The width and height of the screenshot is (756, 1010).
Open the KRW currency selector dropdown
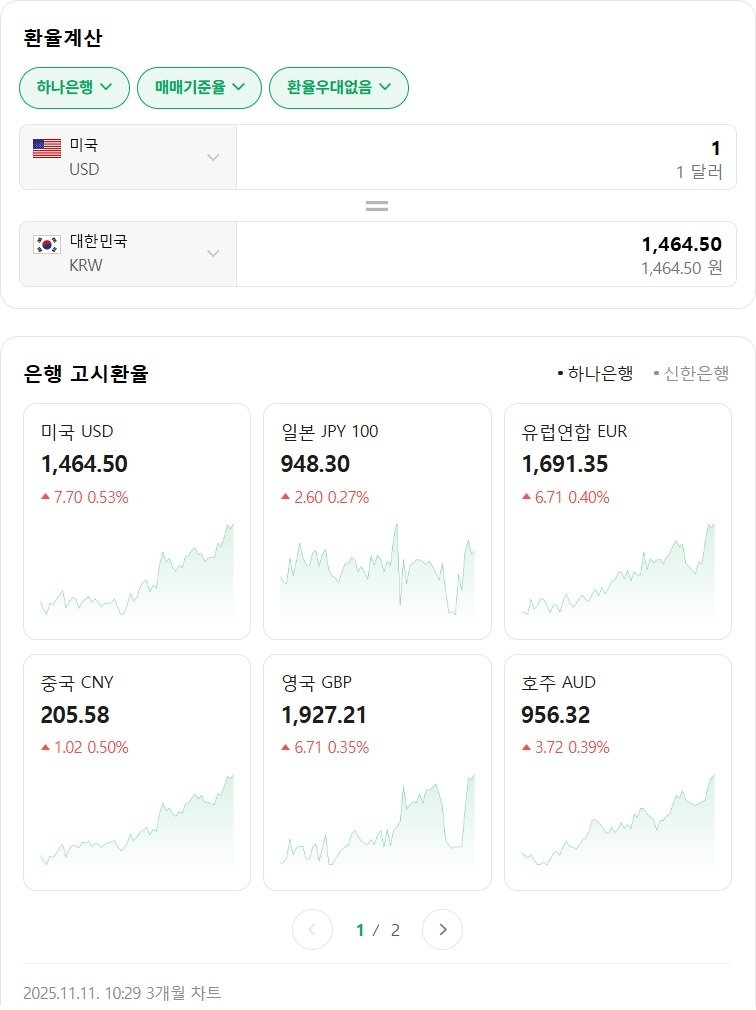pos(212,253)
